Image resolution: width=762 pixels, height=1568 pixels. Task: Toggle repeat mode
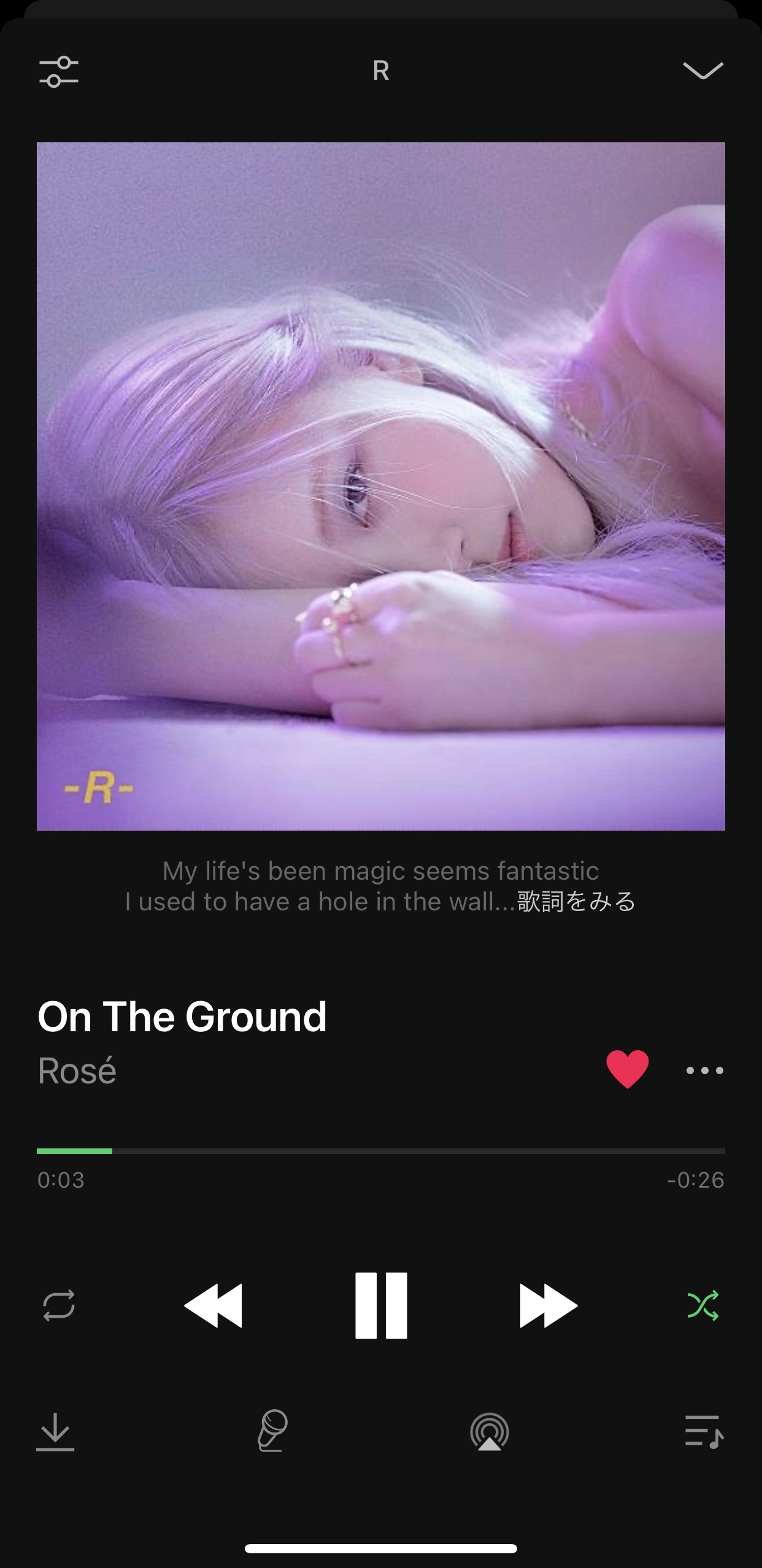pyautogui.click(x=59, y=1305)
